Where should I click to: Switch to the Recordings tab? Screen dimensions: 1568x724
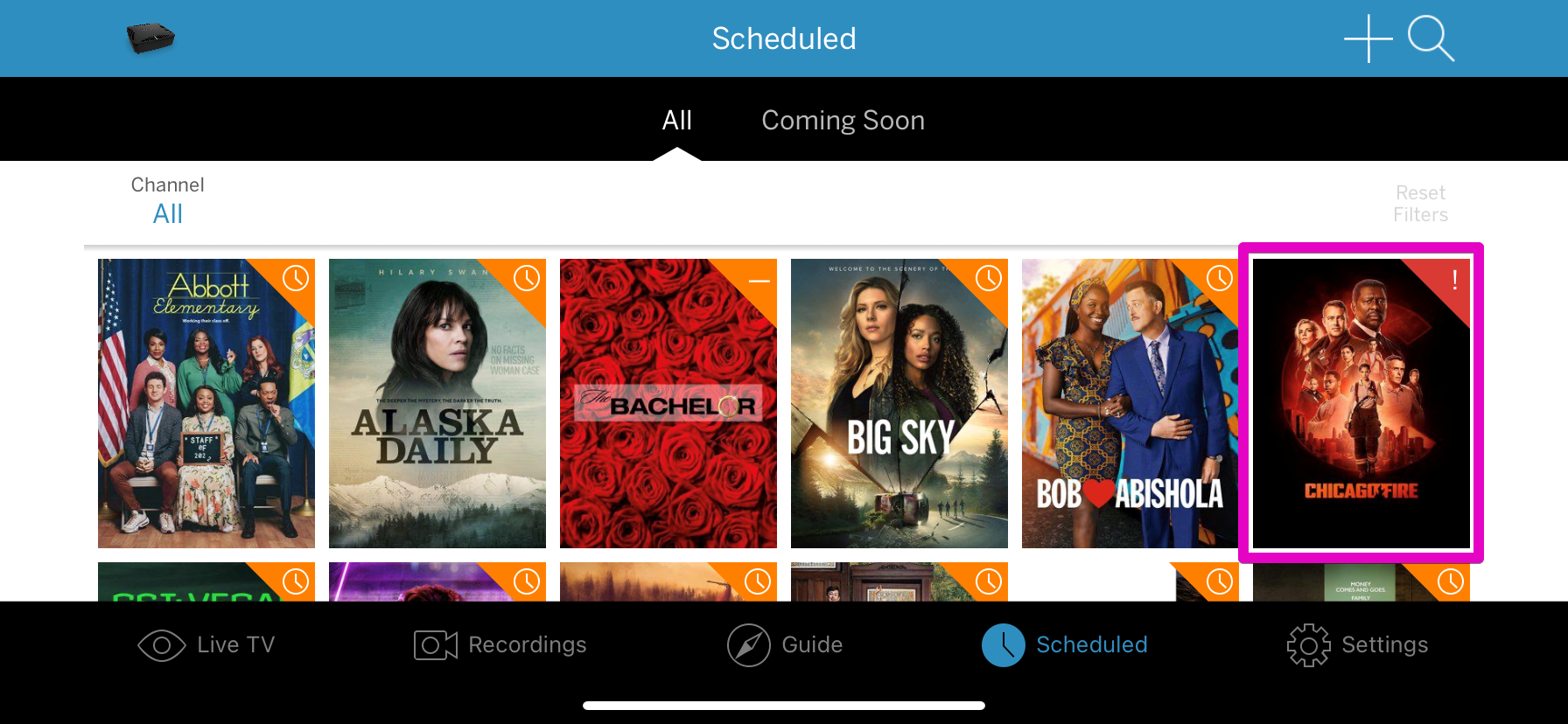(500, 645)
